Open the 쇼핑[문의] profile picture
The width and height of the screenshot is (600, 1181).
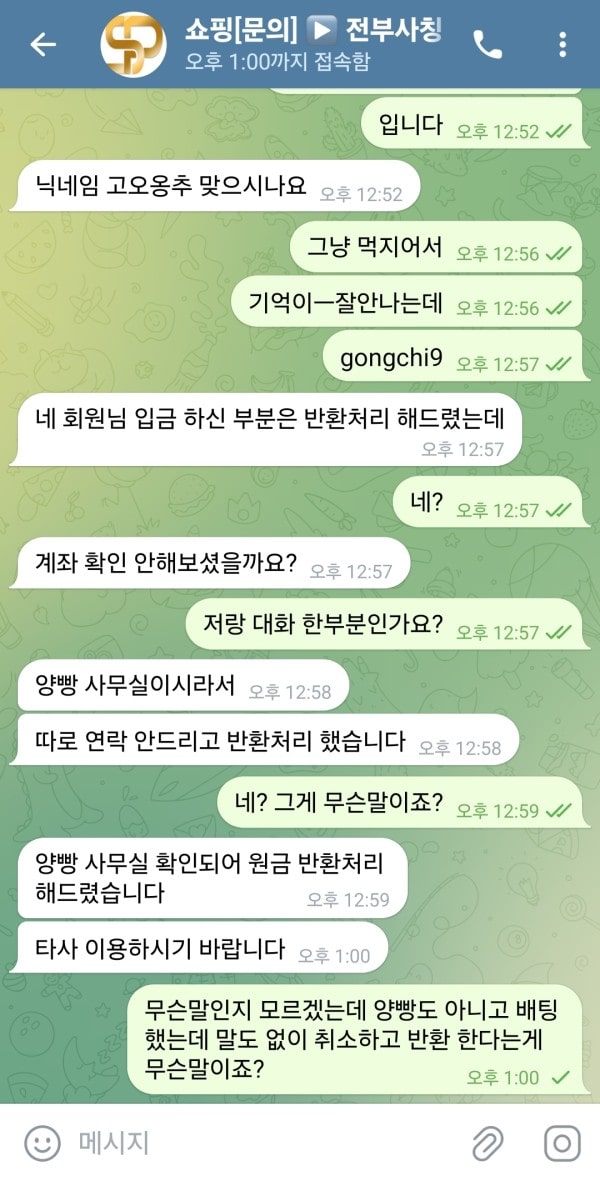pyautogui.click(x=135, y=45)
